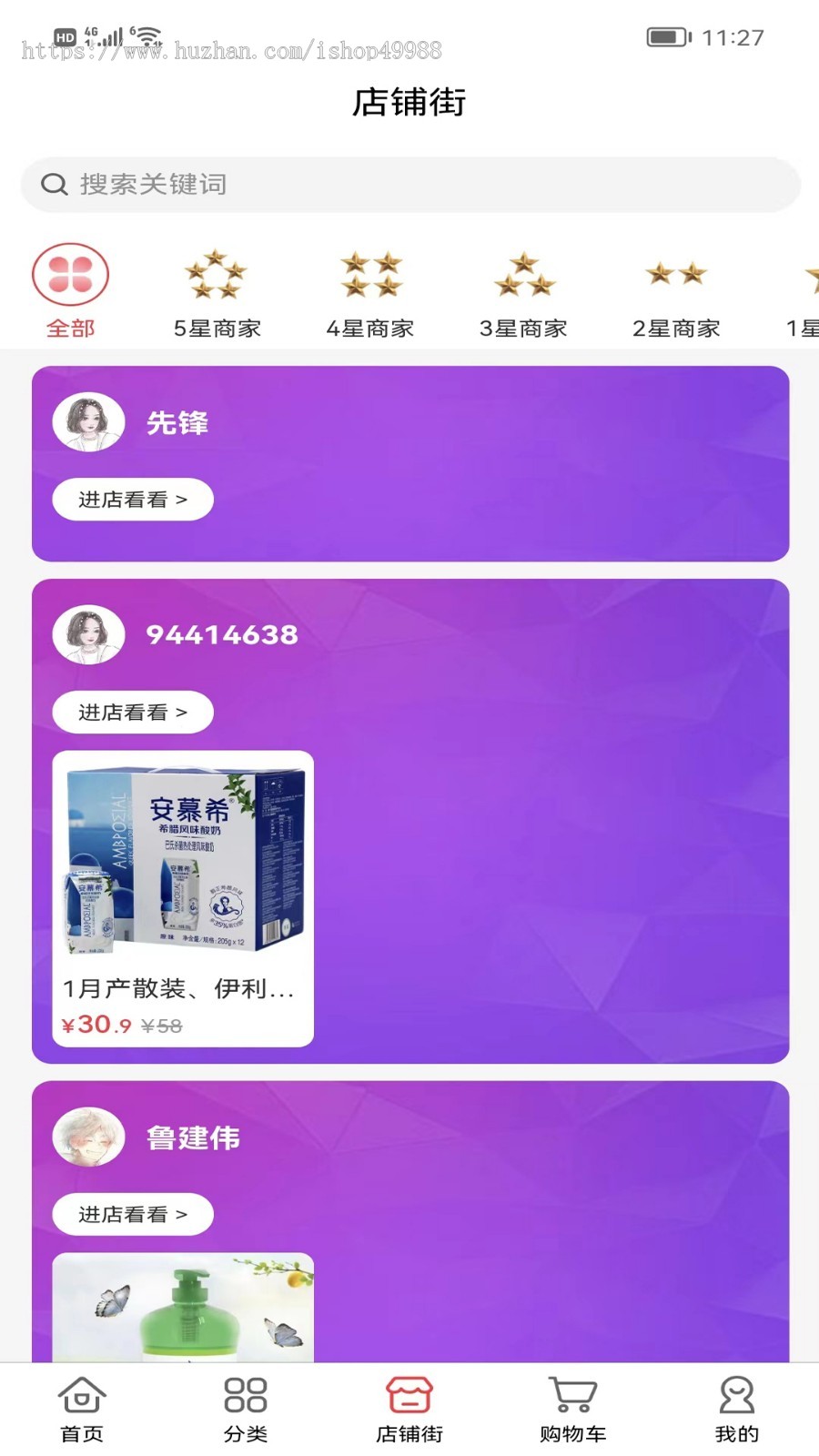Tap the 店铺街 storefront icon
Screen dimensions: 819x1456
tap(409, 1393)
